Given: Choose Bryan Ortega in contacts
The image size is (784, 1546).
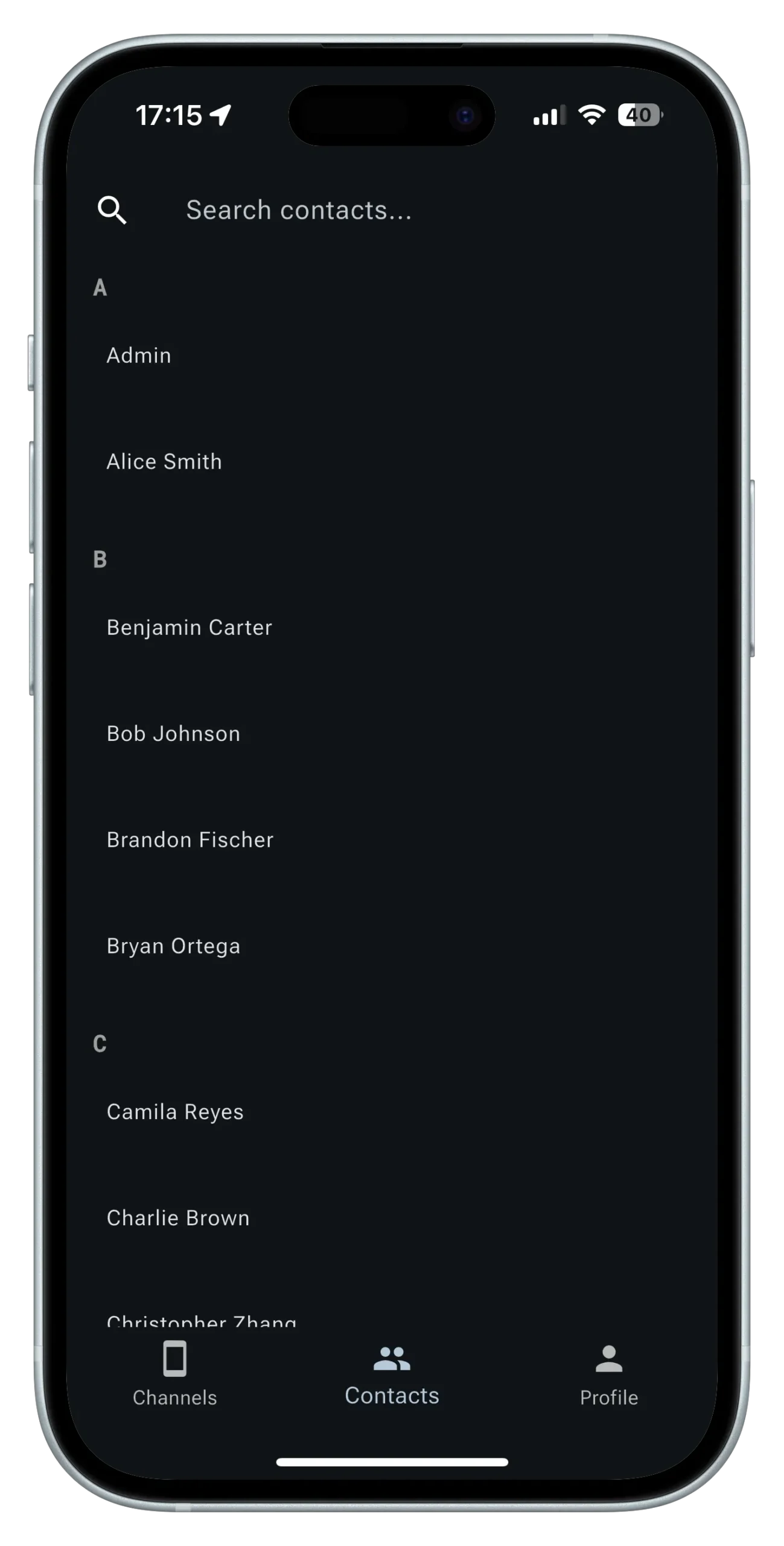Looking at the screenshot, I should 173,946.
